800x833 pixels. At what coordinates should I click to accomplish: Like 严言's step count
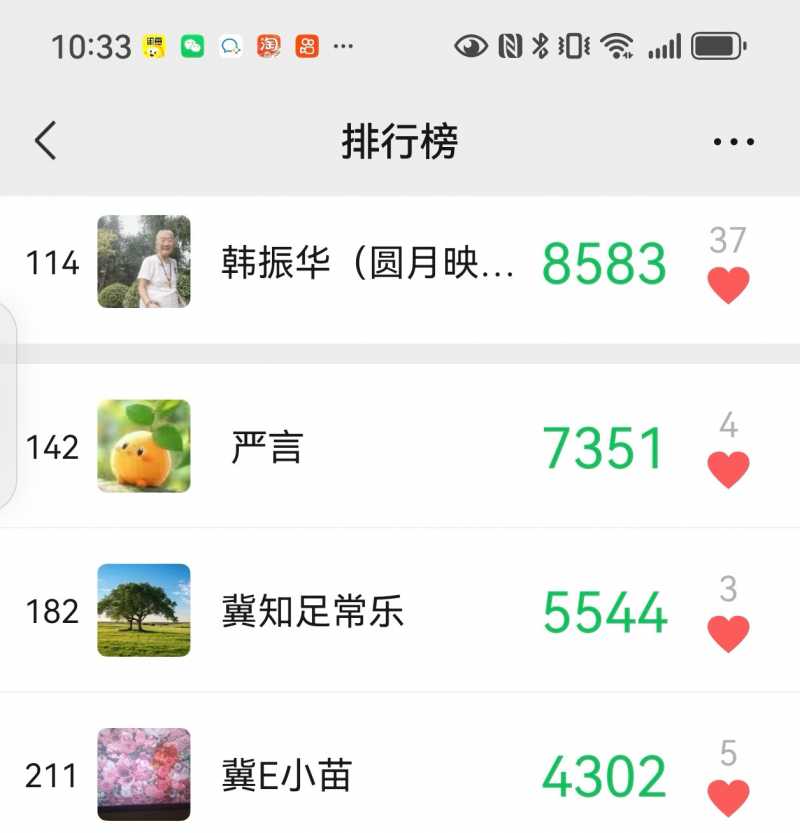tap(728, 469)
